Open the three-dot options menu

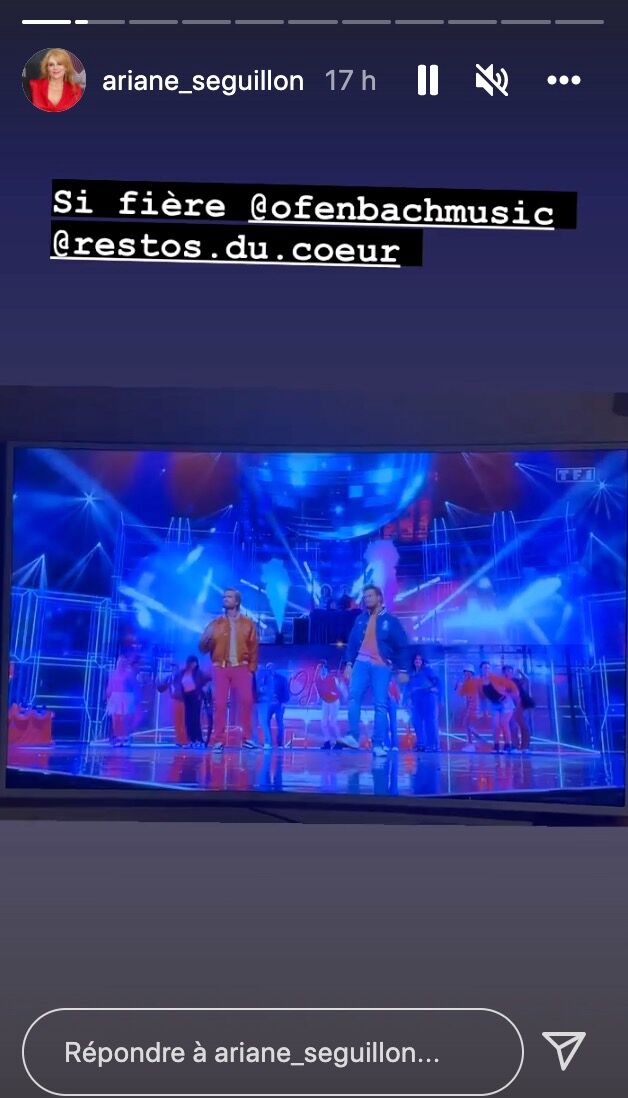point(564,81)
